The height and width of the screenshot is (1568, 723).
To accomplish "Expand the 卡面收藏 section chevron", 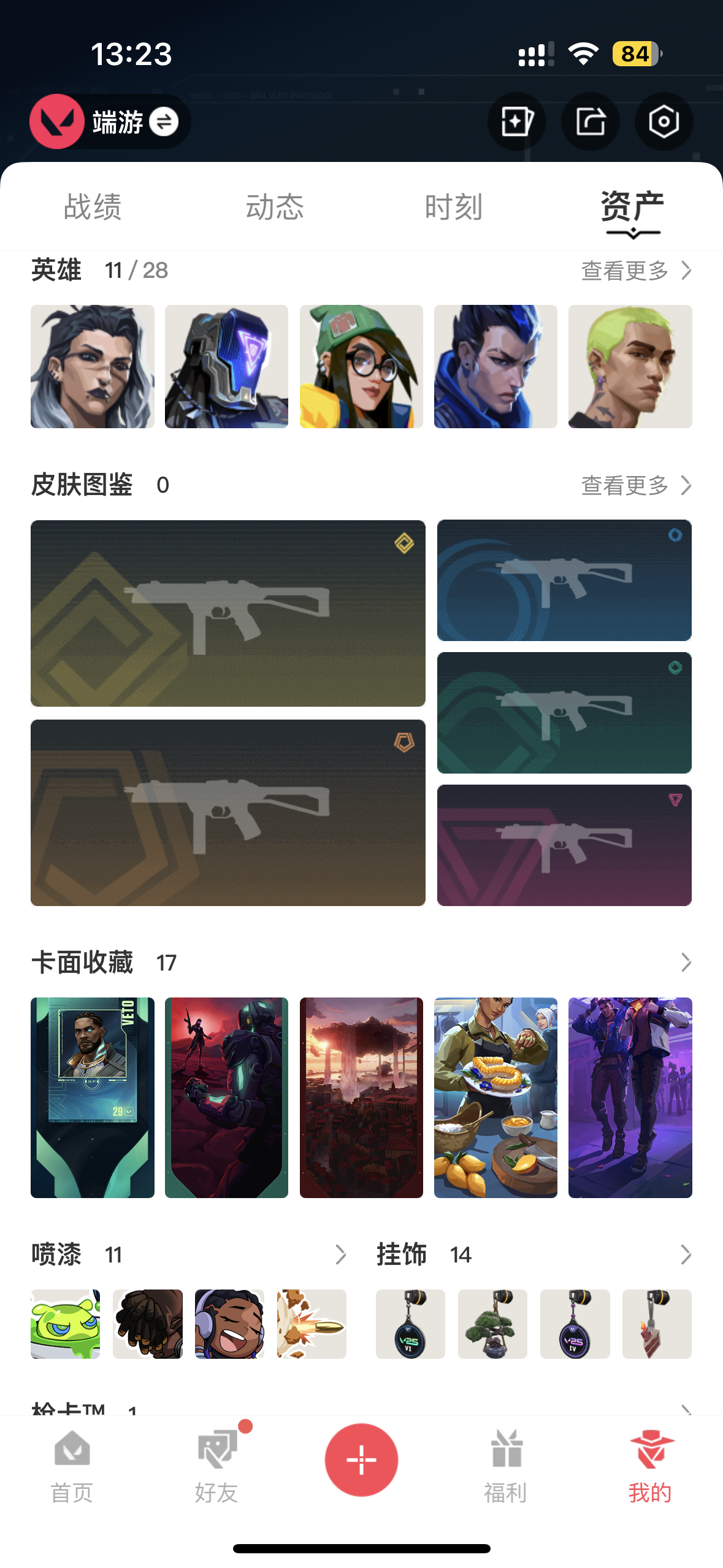I will click(686, 962).
